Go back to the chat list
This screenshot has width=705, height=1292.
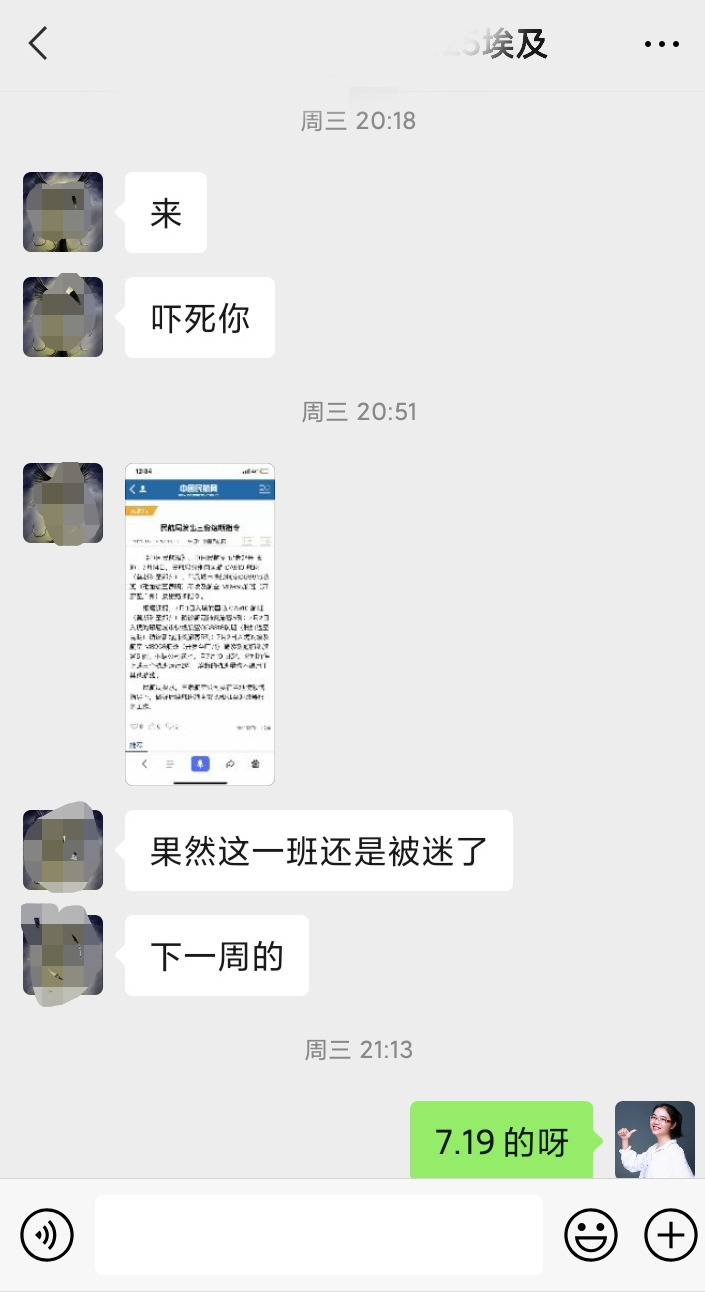[38, 44]
